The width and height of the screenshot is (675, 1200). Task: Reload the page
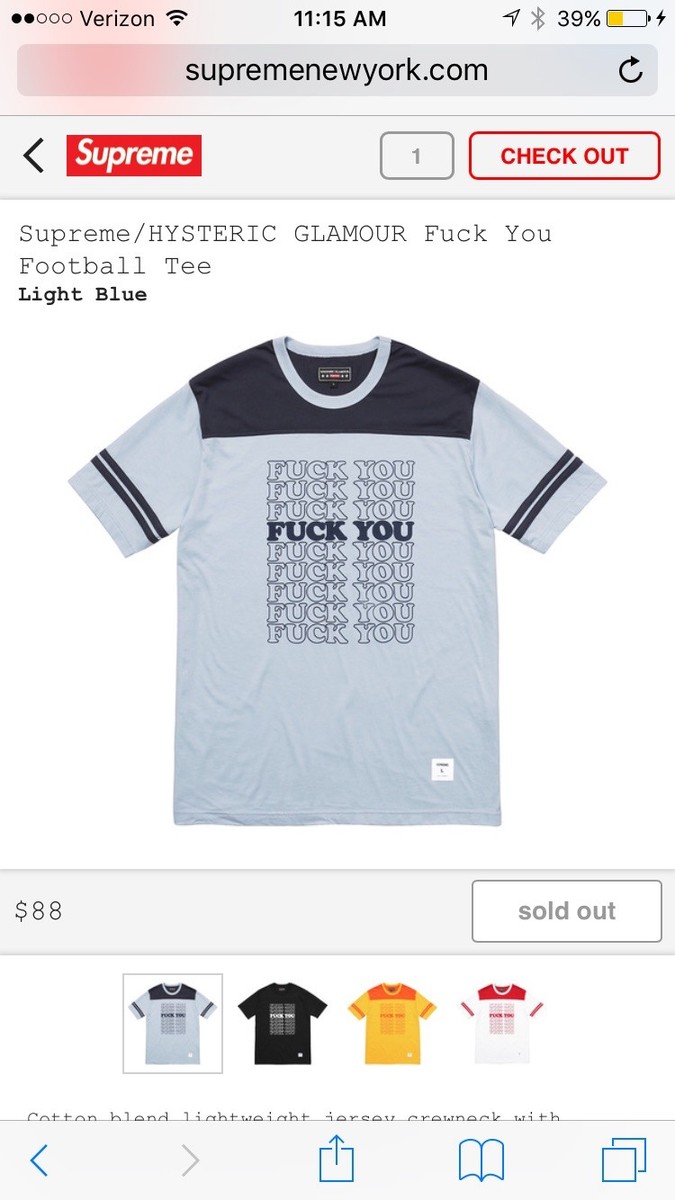[x=630, y=71]
